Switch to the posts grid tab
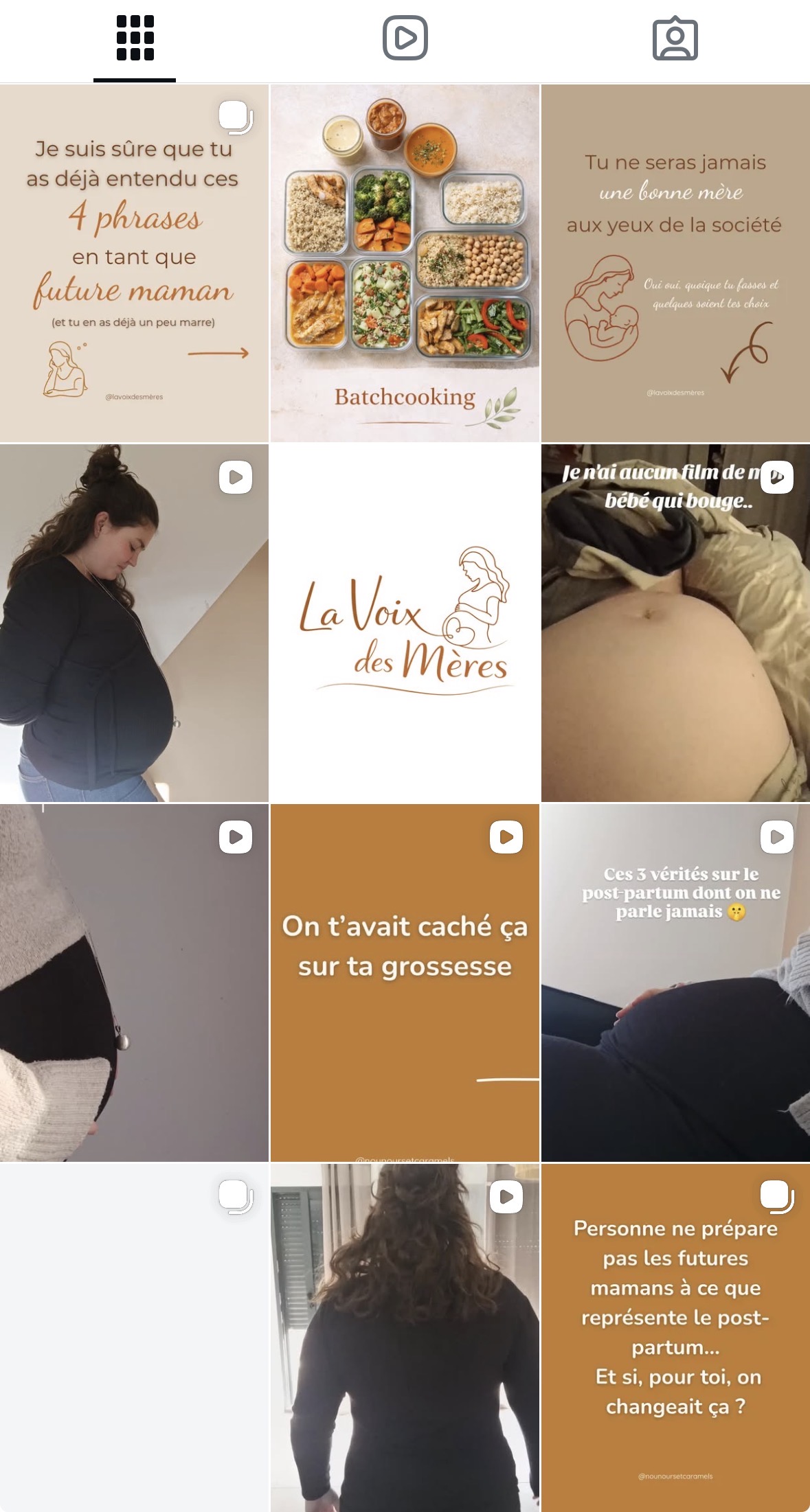Image resolution: width=810 pixels, height=1512 pixels. pyautogui.click(x=135, y=38)
